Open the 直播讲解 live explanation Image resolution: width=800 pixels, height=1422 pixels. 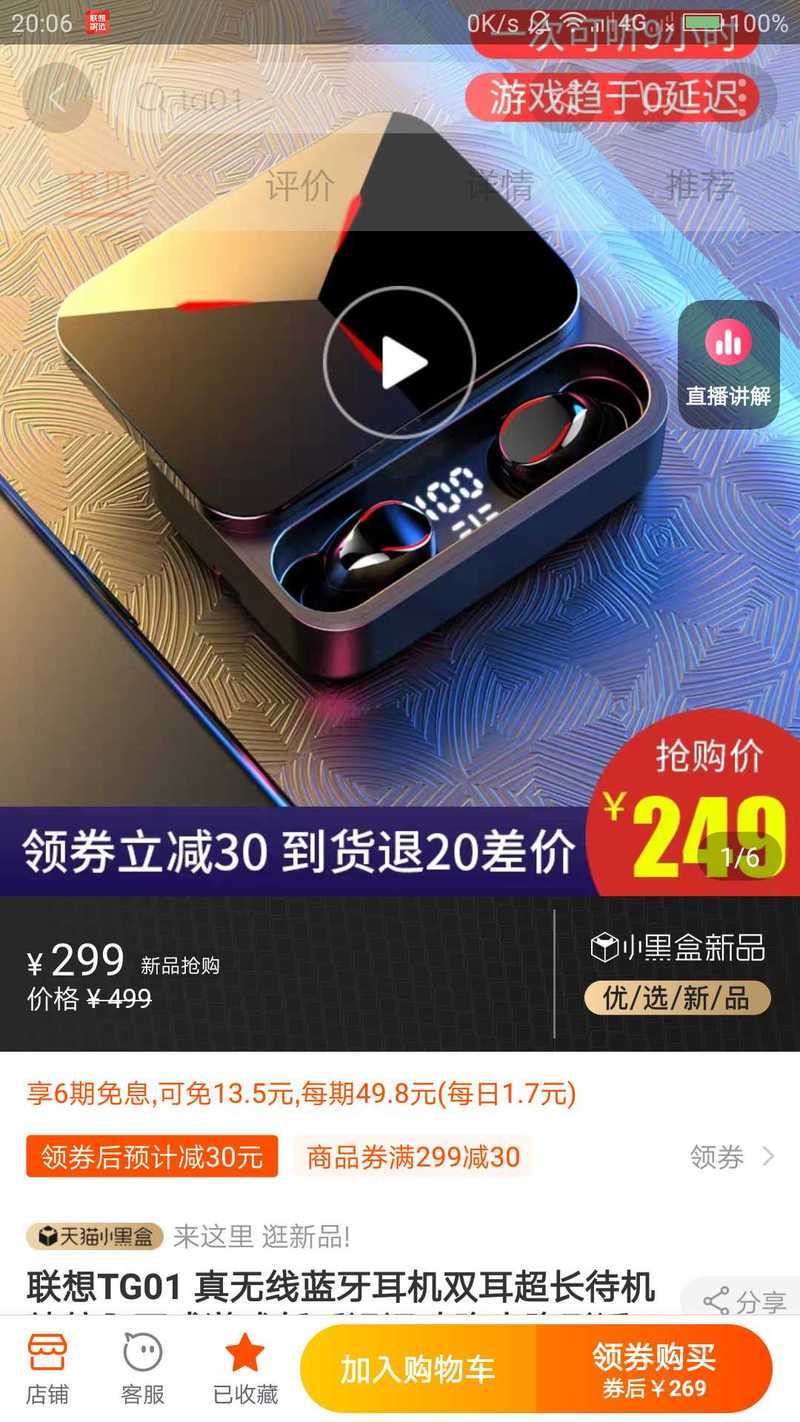pos(728,364)
